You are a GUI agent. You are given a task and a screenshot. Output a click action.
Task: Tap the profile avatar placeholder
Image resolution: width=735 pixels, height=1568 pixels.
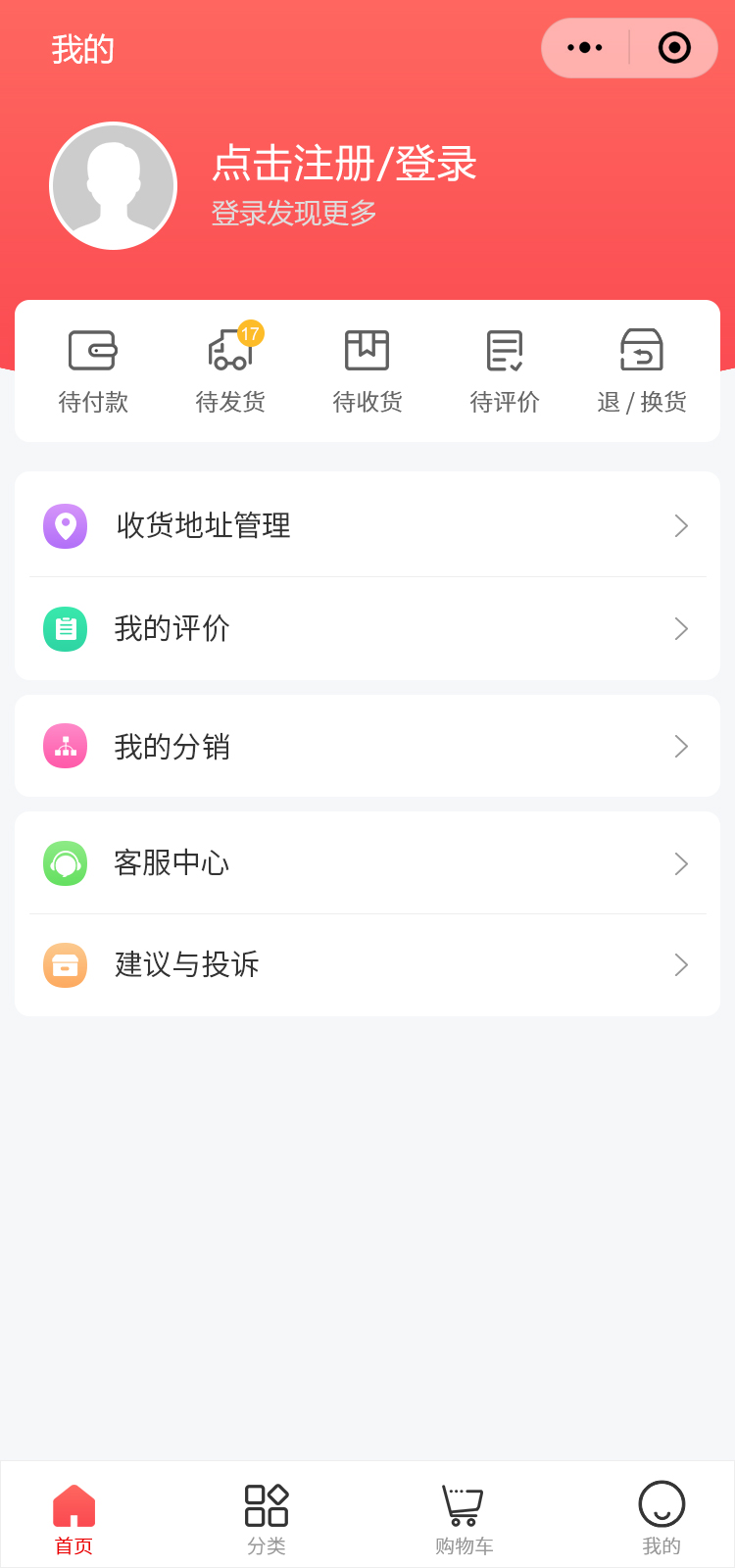click(x=114, y=186)
